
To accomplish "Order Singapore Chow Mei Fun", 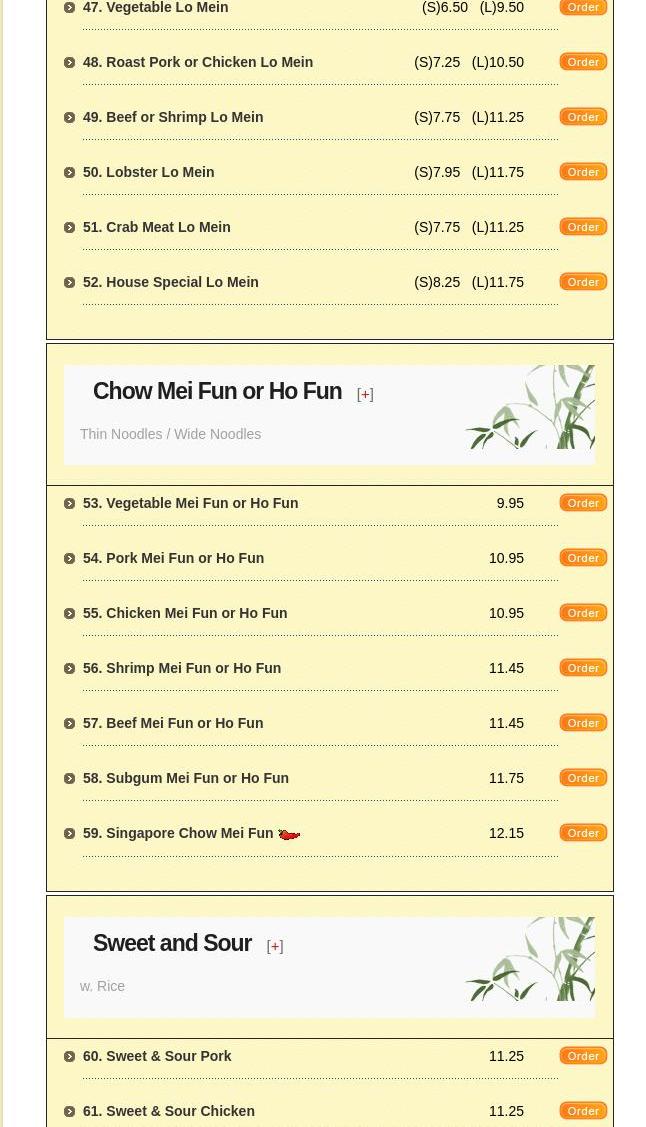I will 583,833.
